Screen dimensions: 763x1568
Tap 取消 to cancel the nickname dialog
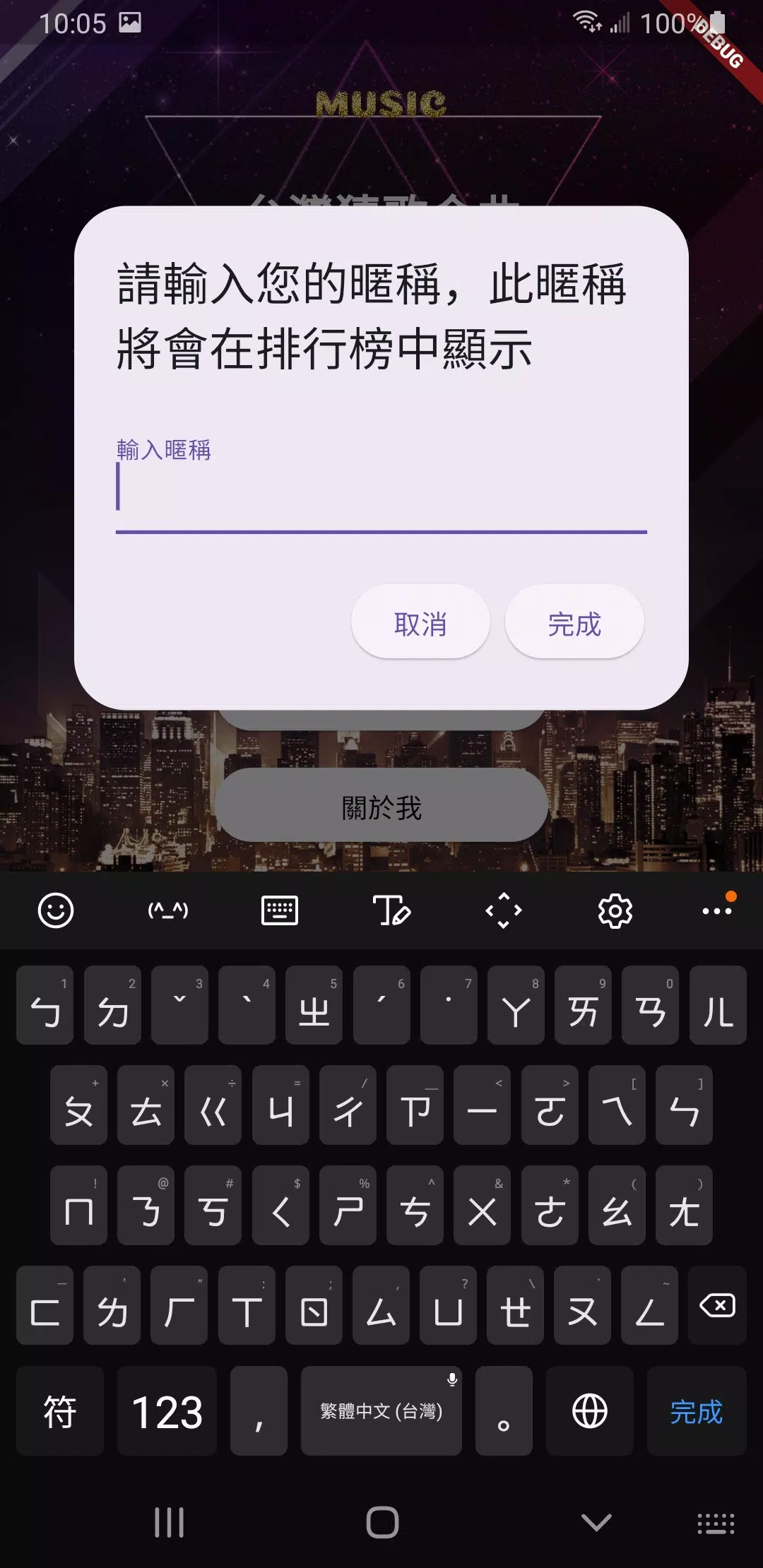tap(420, 623)
